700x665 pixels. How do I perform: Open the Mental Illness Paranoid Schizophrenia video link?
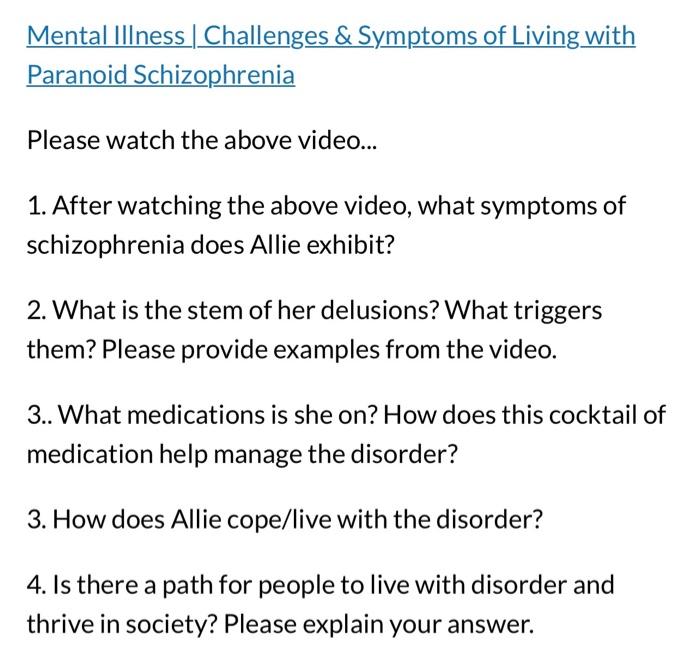pos(330,38)
